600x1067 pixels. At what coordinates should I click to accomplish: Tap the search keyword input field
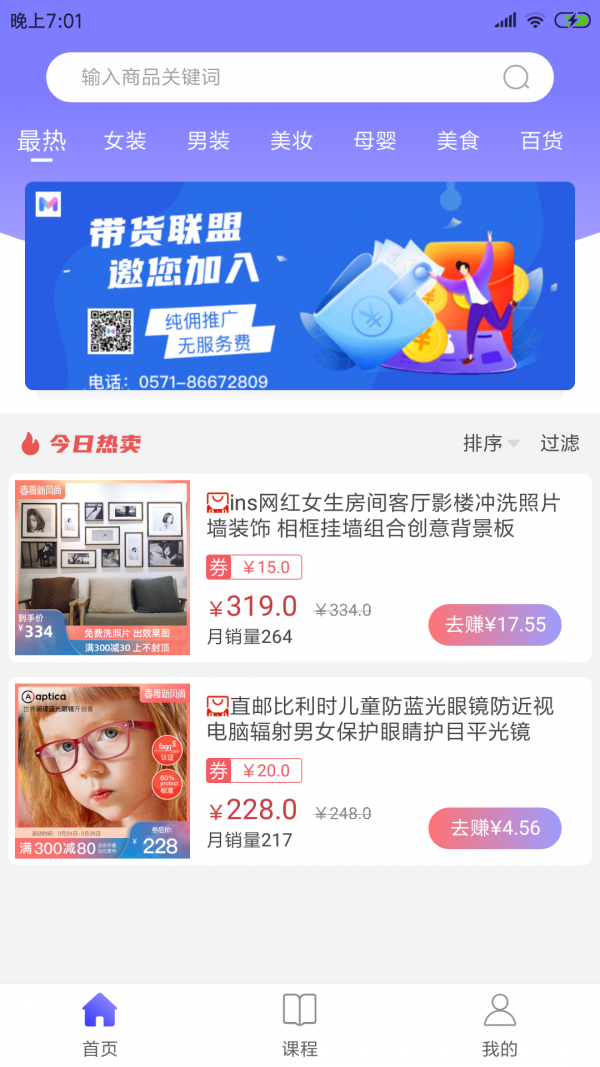pos(280,78)
